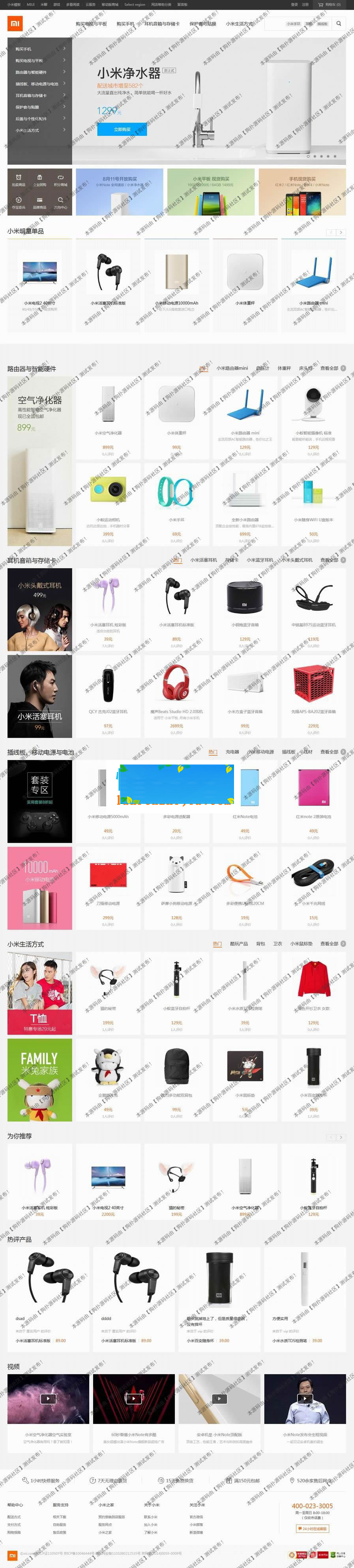Open the 8月11号开放购买 promo banner
Image resolution: width=354 pixels, height=1568 pixels.
point(119,192)
